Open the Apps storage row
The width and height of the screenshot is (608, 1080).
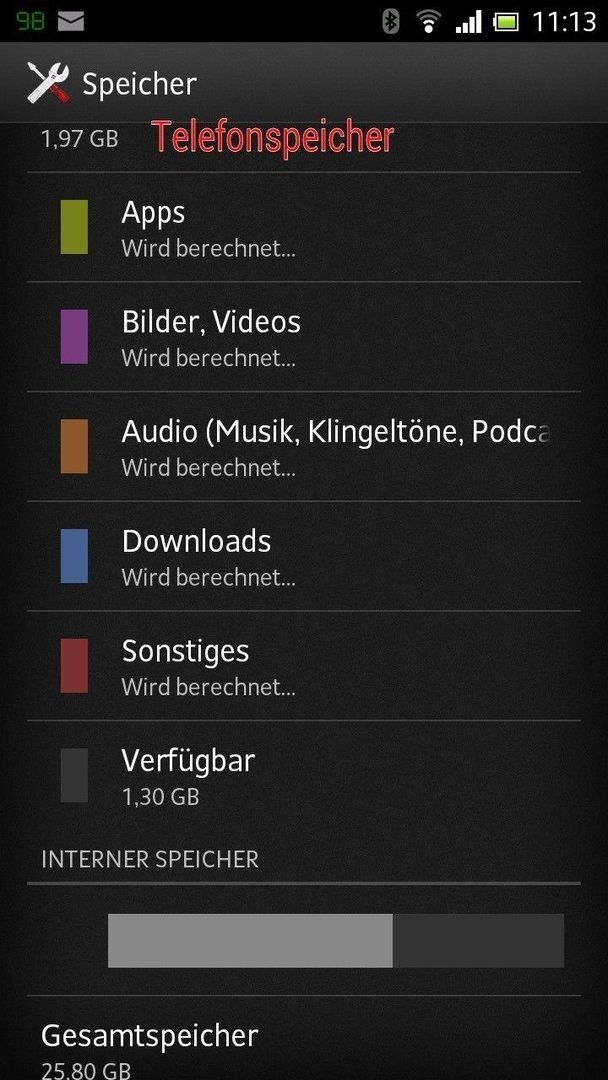click(304, 227)
